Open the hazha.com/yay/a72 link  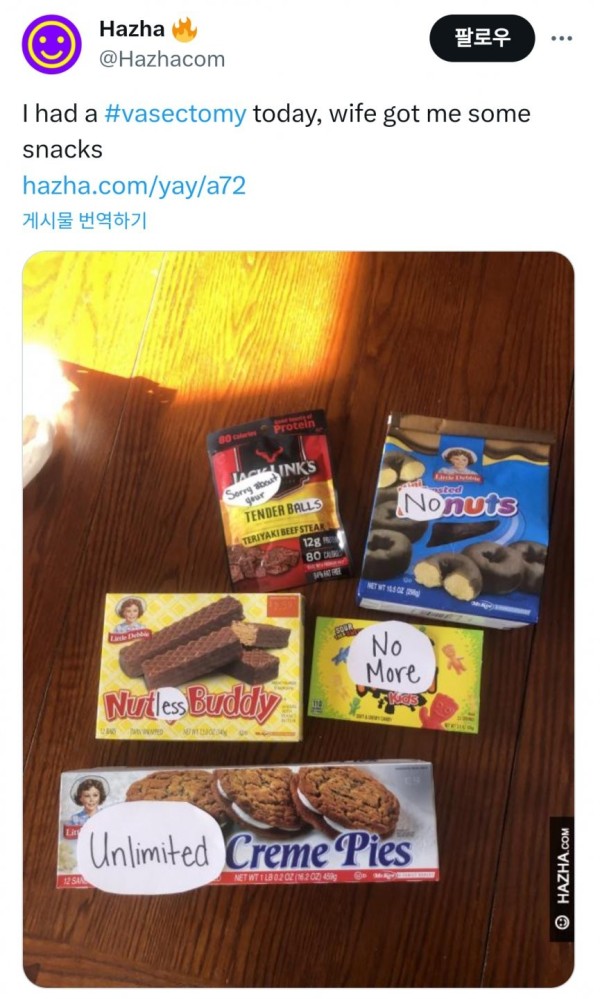134,185
